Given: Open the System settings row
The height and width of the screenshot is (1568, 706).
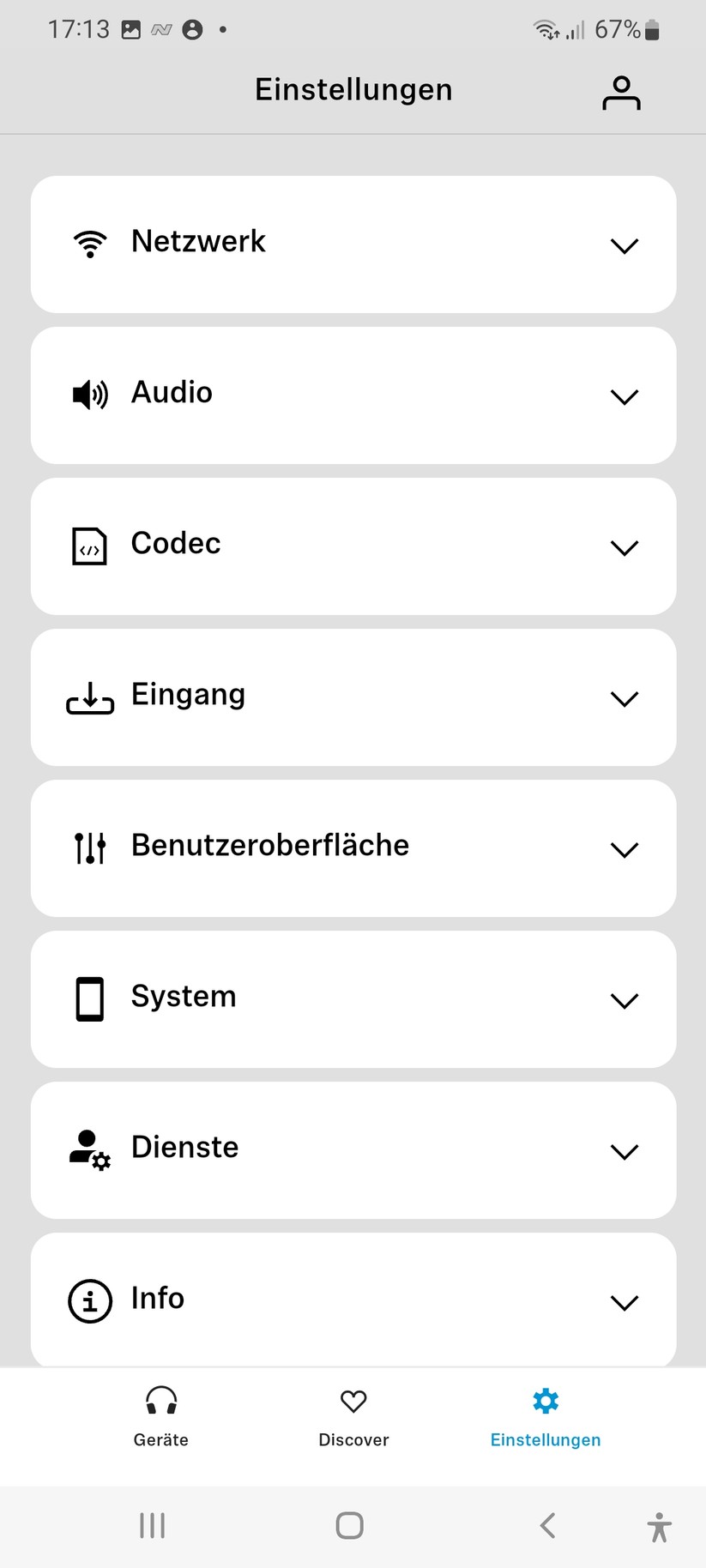Looking at the screenshot, I should [353, 998].
